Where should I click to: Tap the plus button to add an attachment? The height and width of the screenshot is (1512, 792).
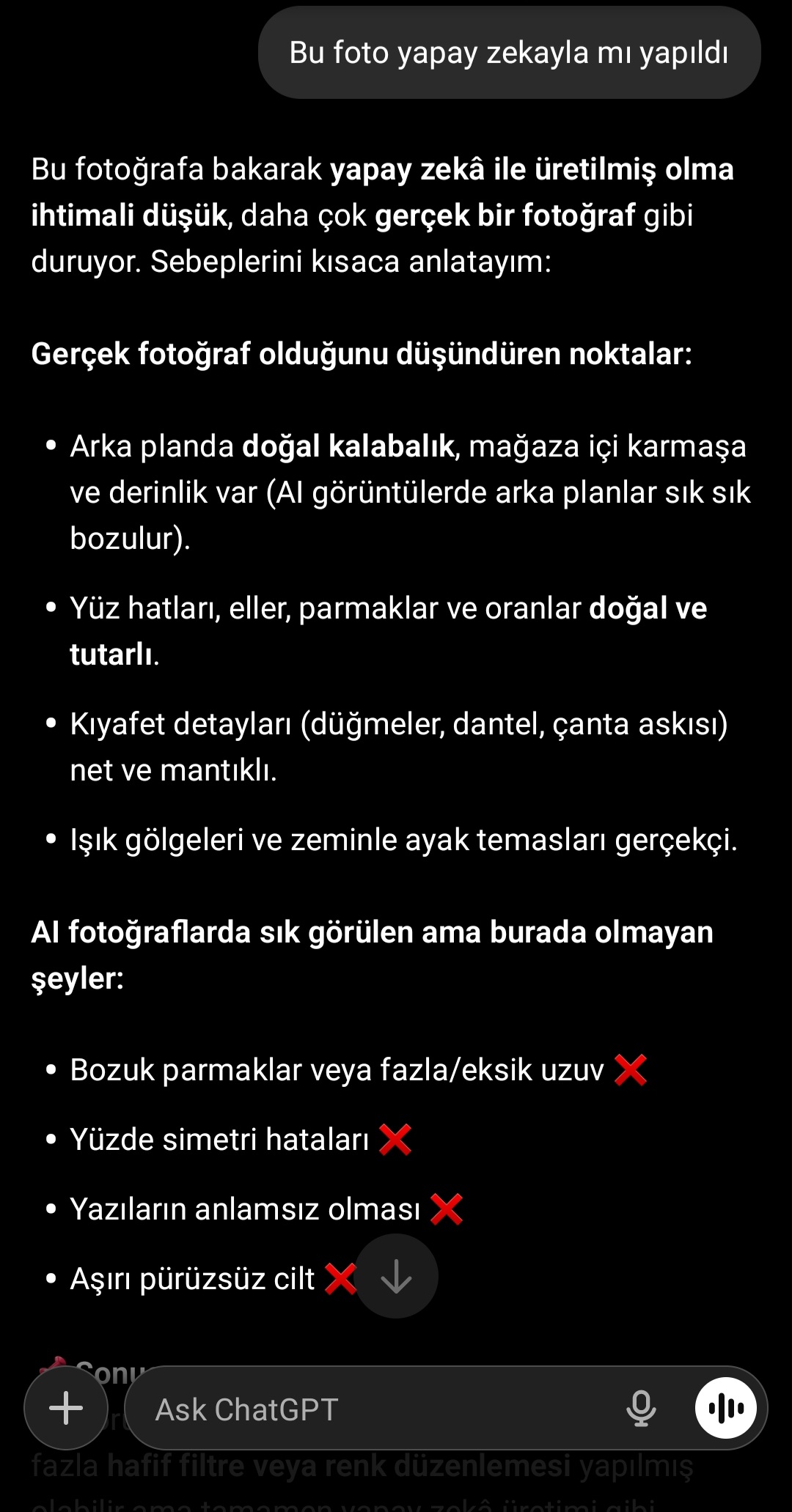[66, 1408]
